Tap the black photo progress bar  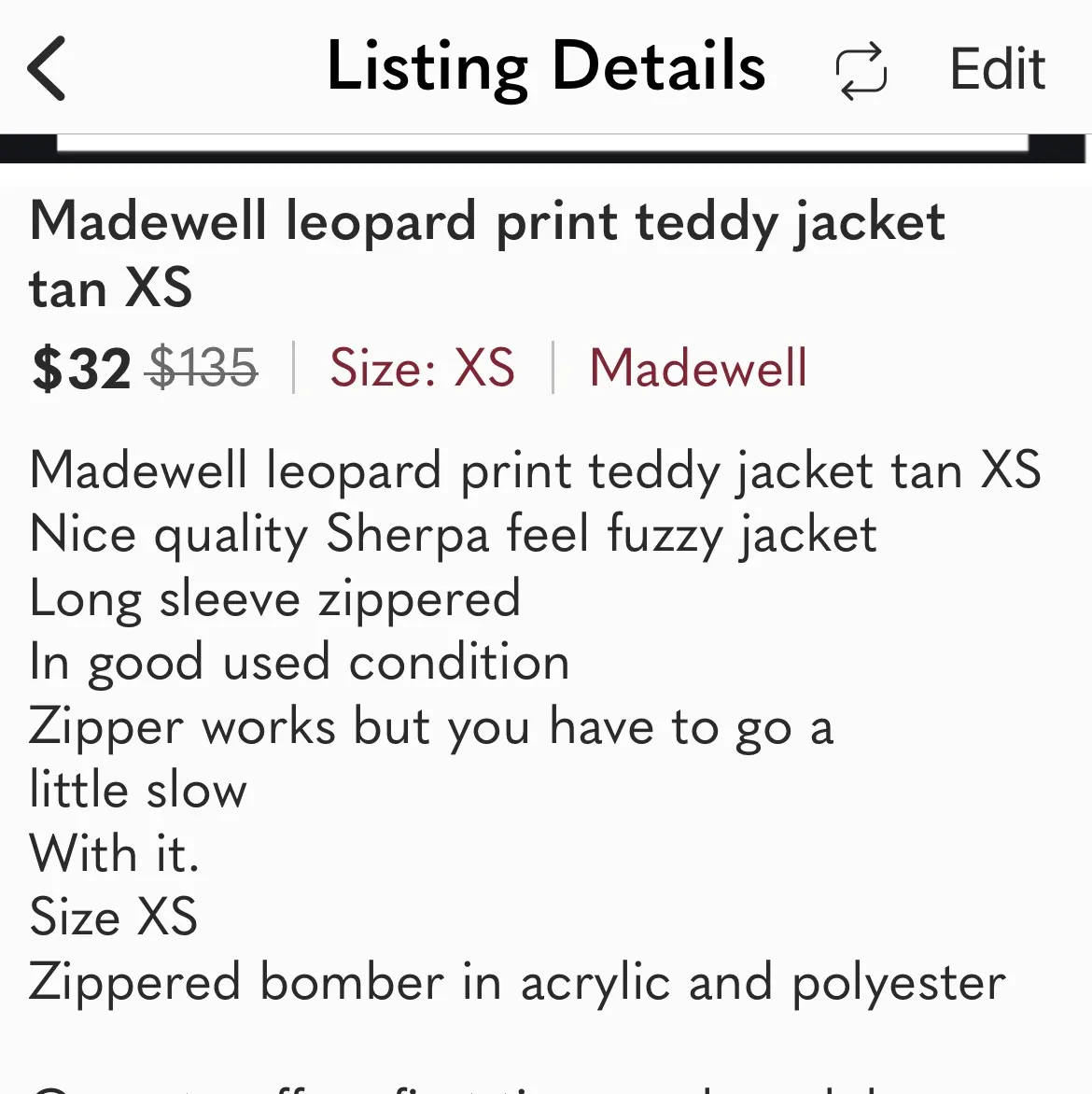[546, 145]
